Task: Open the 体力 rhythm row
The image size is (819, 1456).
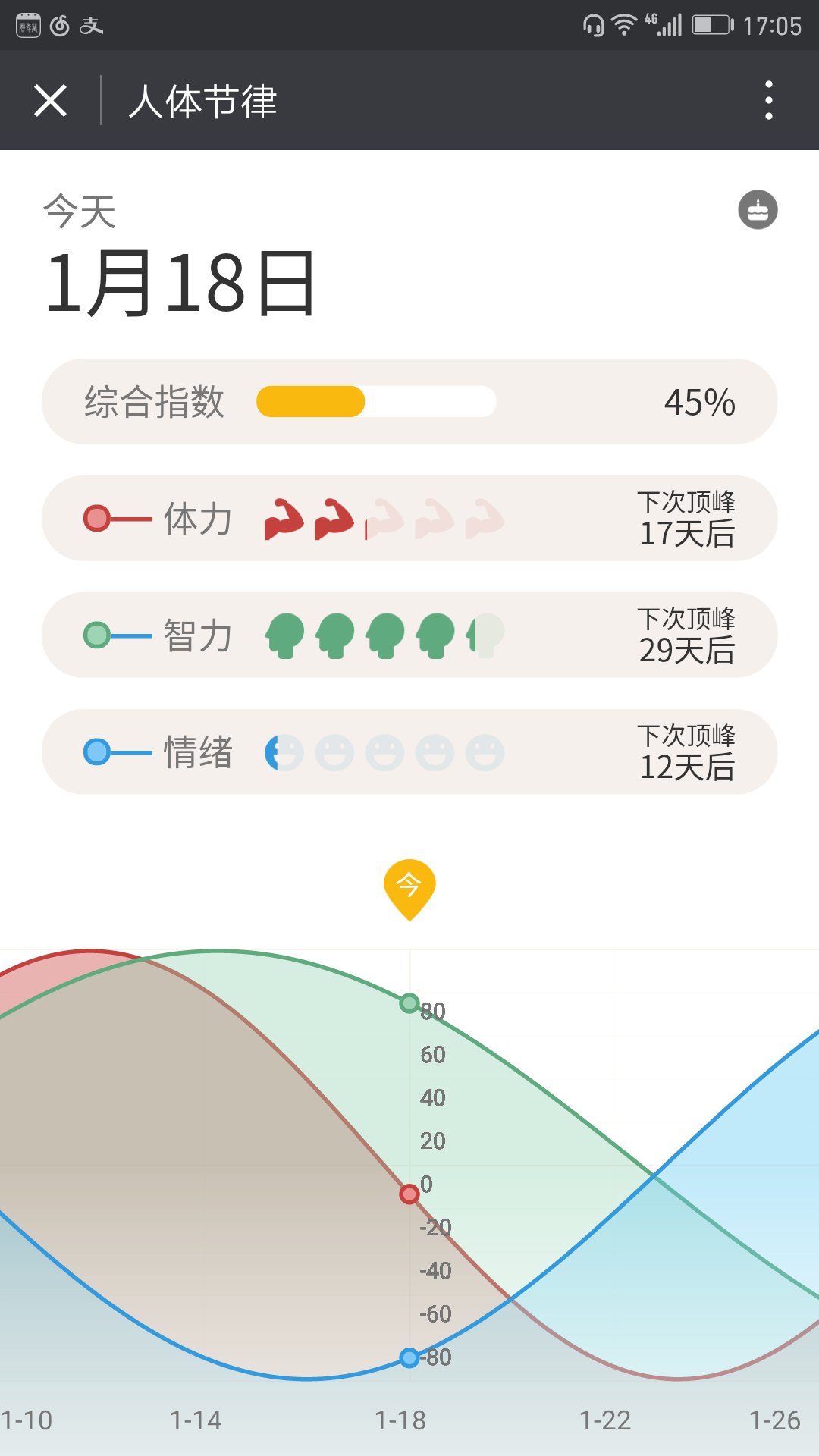Action: click(409, 519)
